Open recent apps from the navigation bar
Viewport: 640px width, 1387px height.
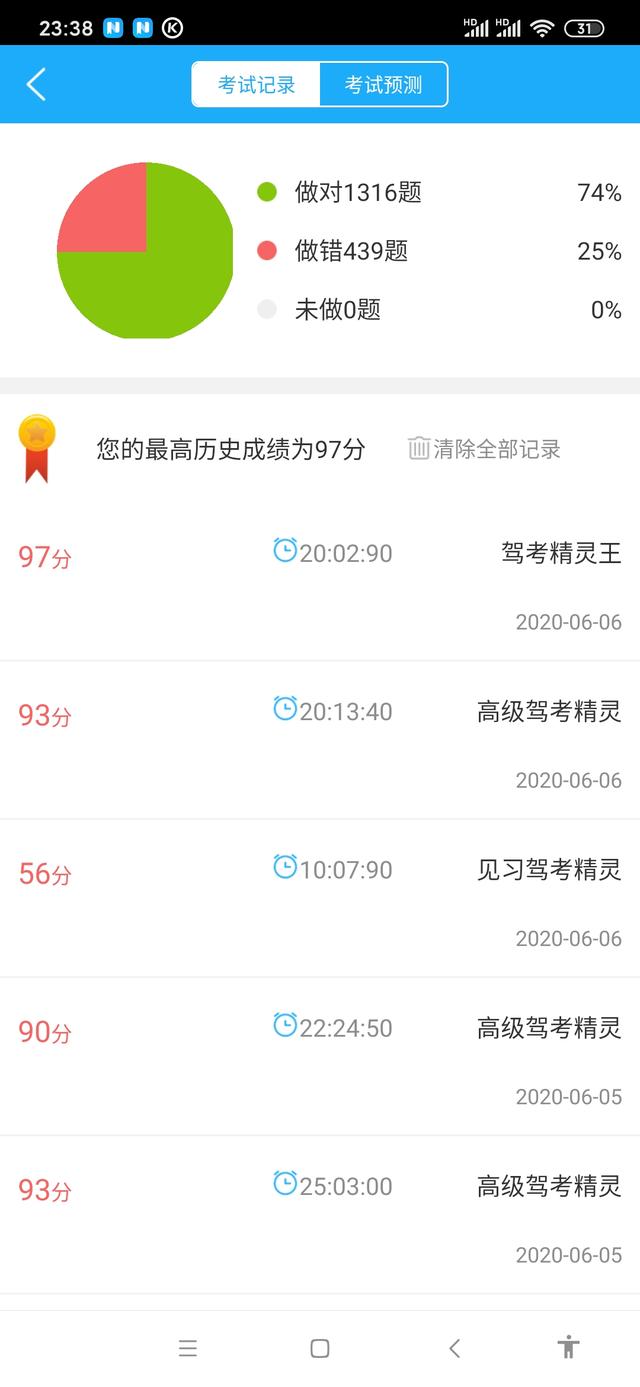(x=188, y=1348)
